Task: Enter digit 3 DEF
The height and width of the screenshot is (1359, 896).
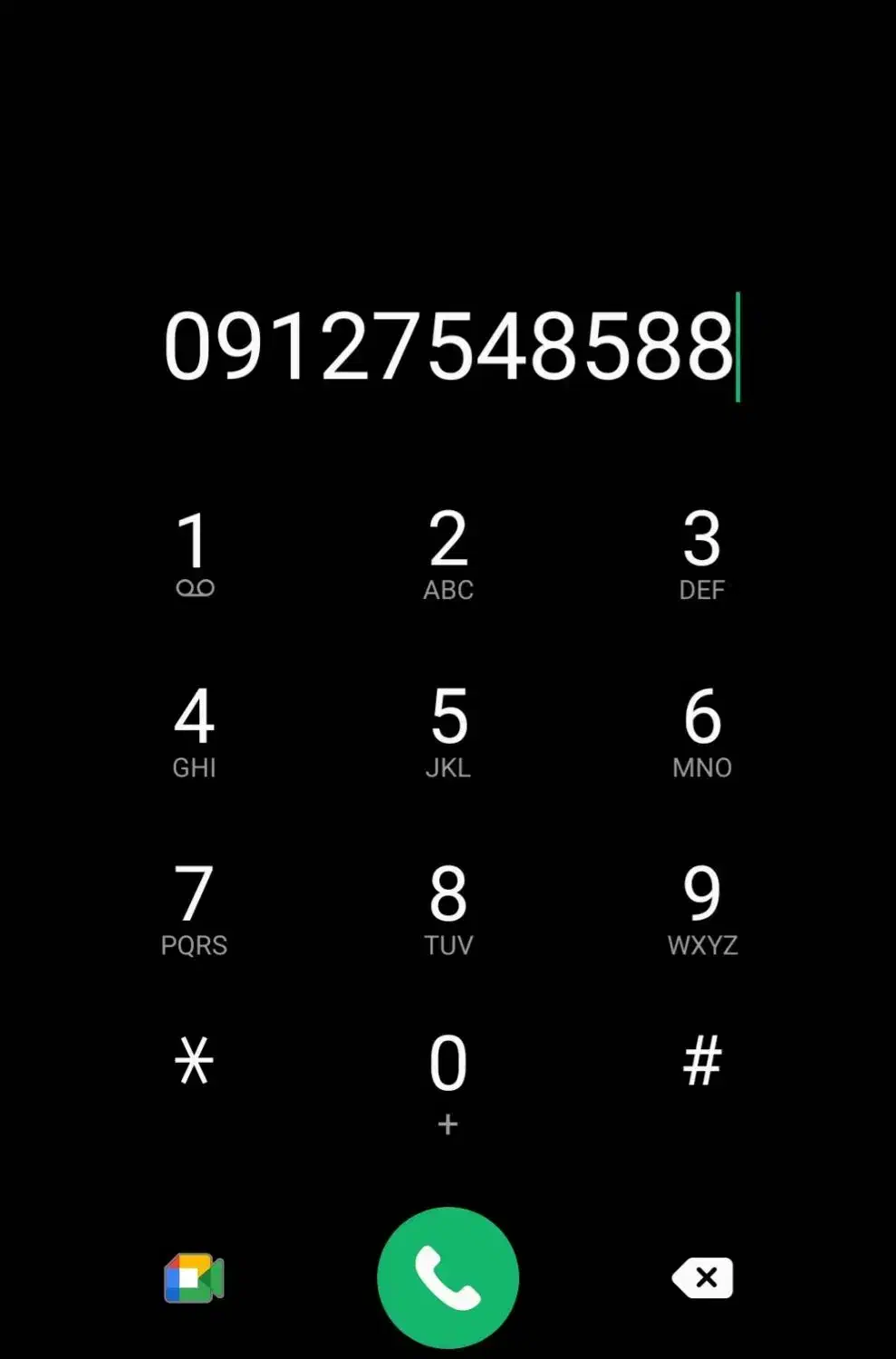Action: tap(702, 554)
